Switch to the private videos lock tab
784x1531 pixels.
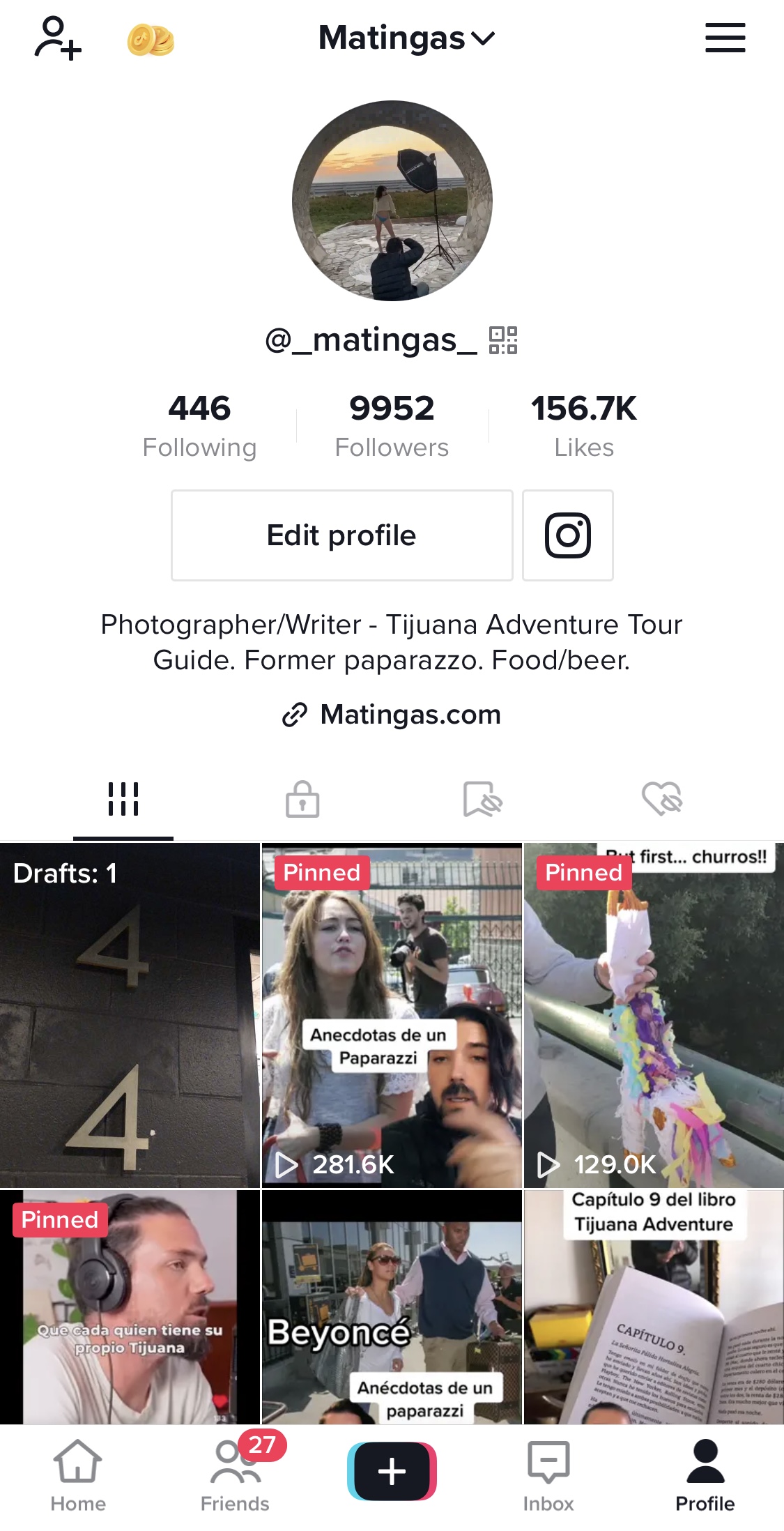[302, 799]
